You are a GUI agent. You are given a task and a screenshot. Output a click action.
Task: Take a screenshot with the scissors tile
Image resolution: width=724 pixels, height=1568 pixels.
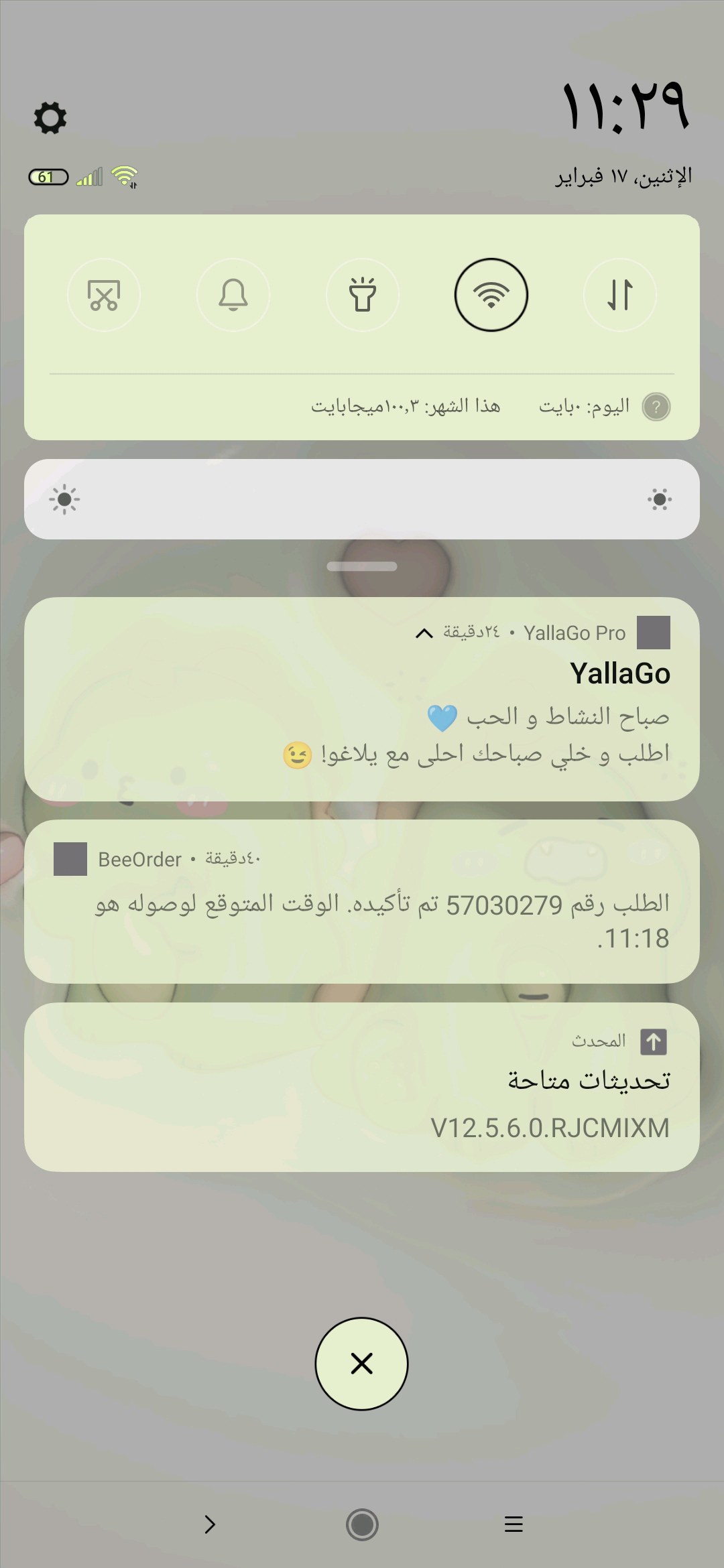104,295
